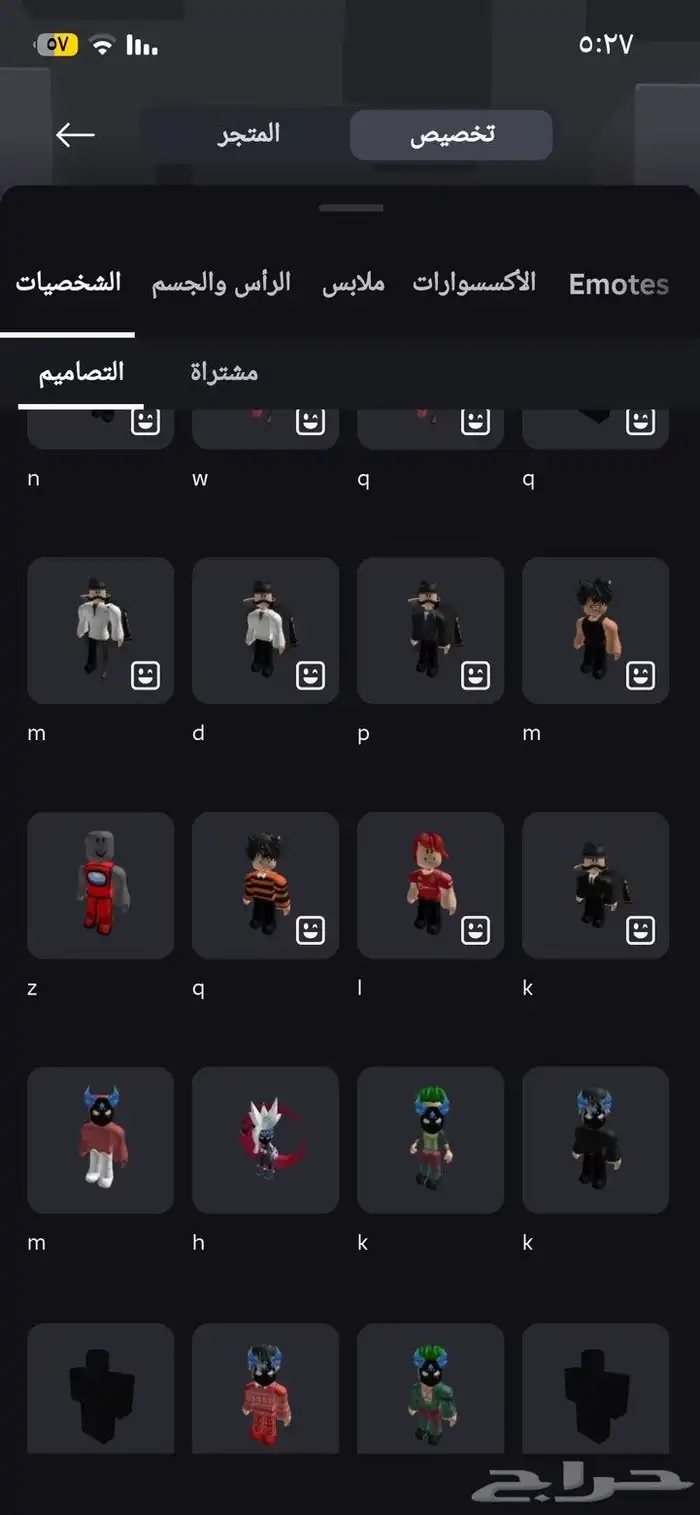The height and width of the screenshot is (1515, 700).
Task: Equip the dark-suit mustache outfit labeled p
Action: (x=430, y=630)
